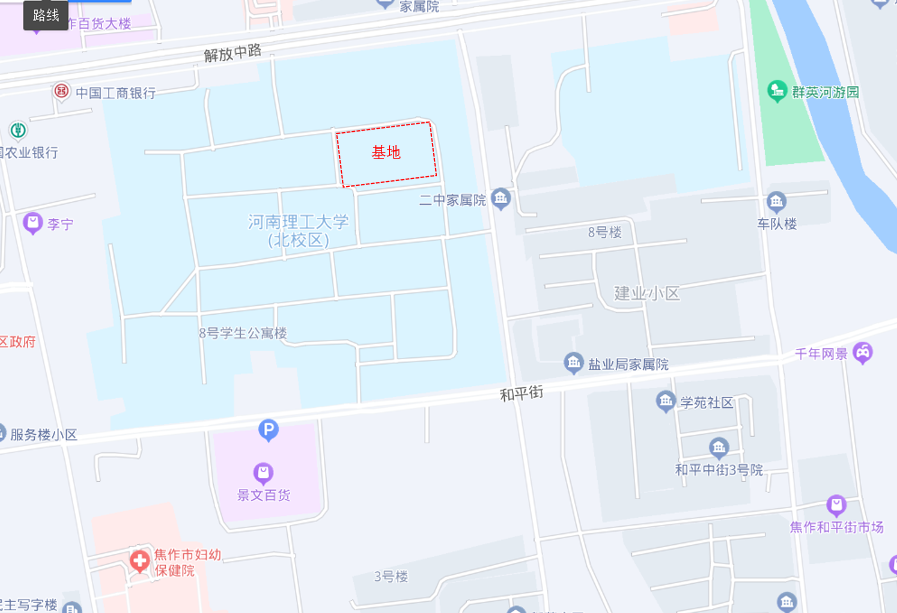
Task: Tap the 群英河游园 park marker
Action: (777, 92)
